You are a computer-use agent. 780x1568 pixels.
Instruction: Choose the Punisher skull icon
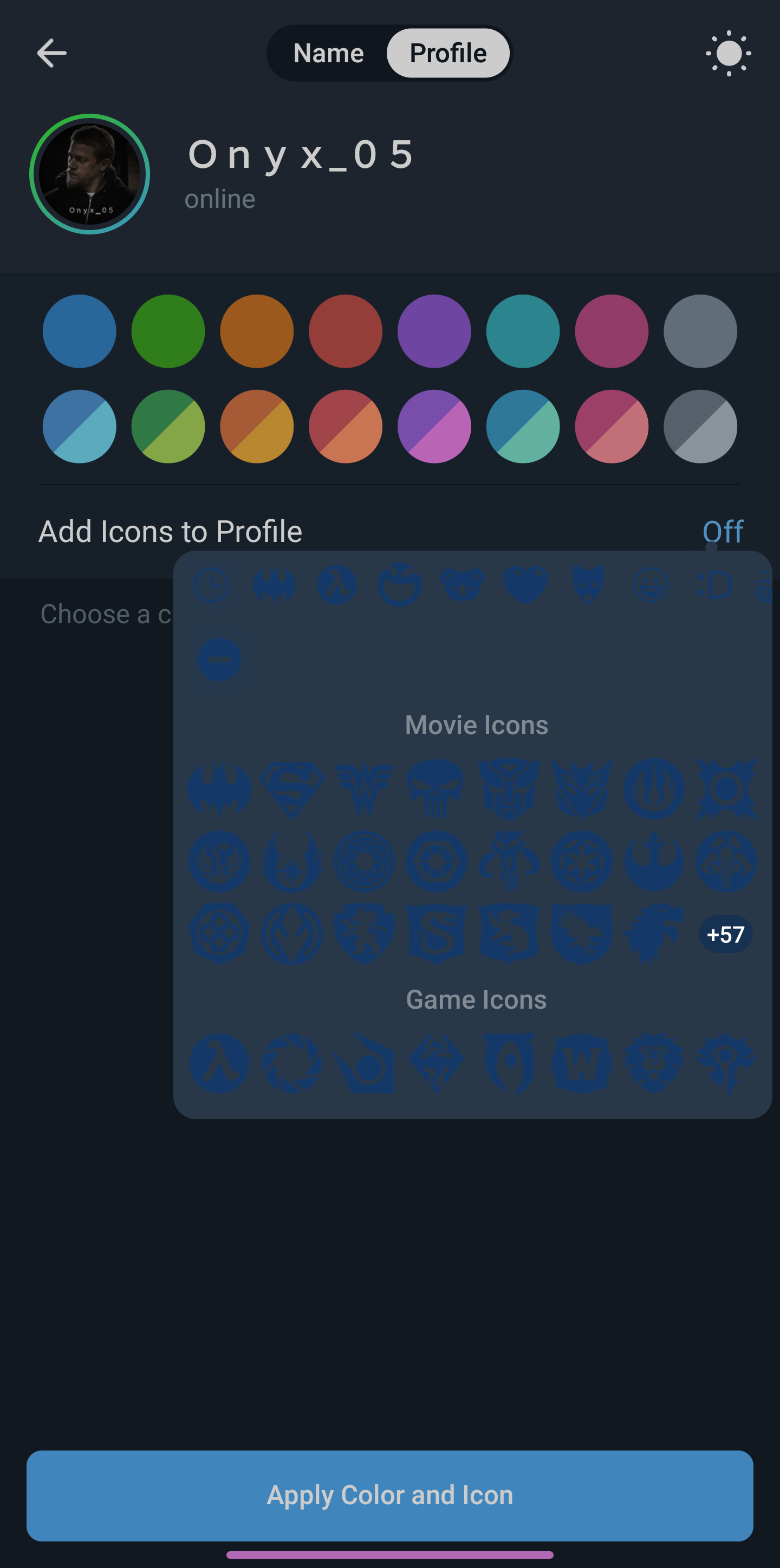pyautogui.click(x=436, y=789)
